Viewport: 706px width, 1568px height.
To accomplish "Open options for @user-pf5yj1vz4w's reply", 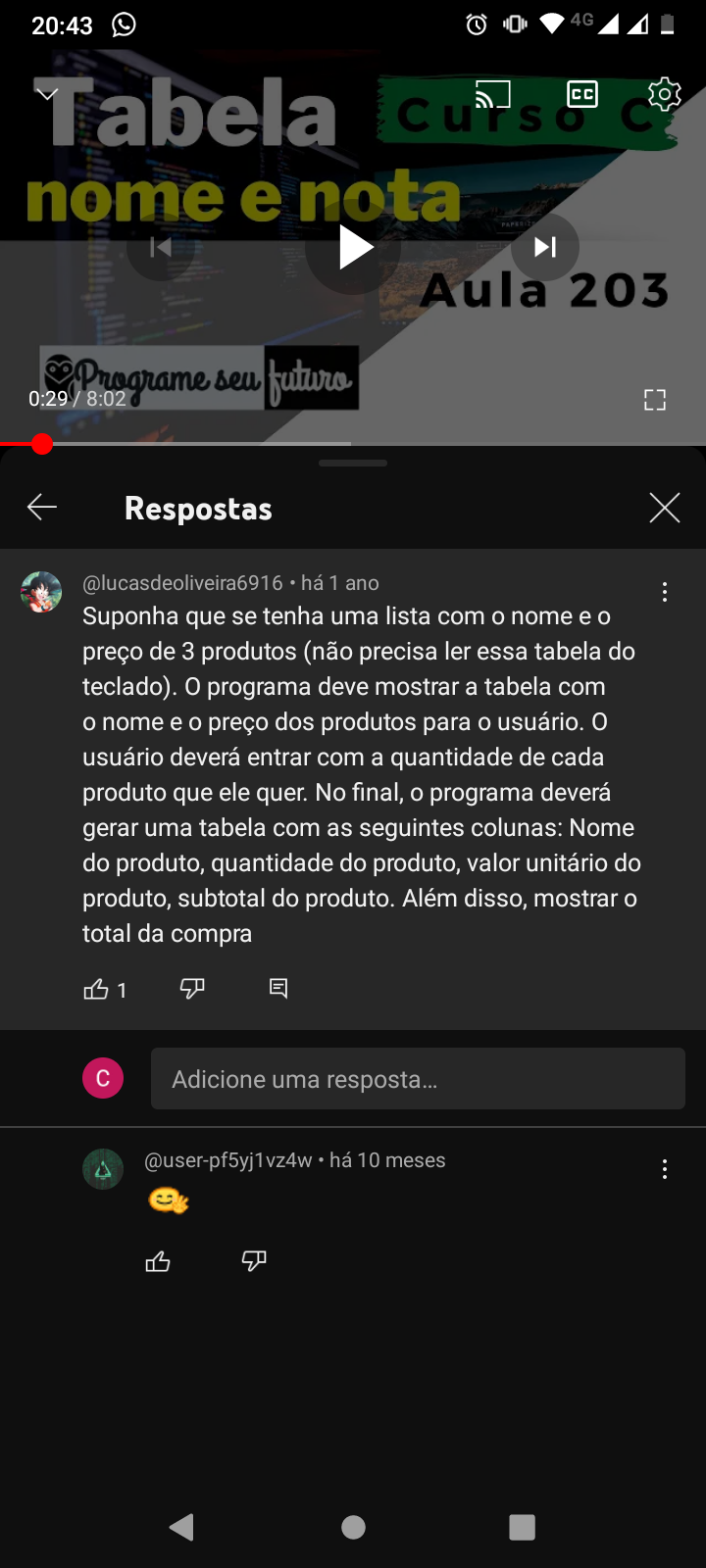I will coord(665,1169).
